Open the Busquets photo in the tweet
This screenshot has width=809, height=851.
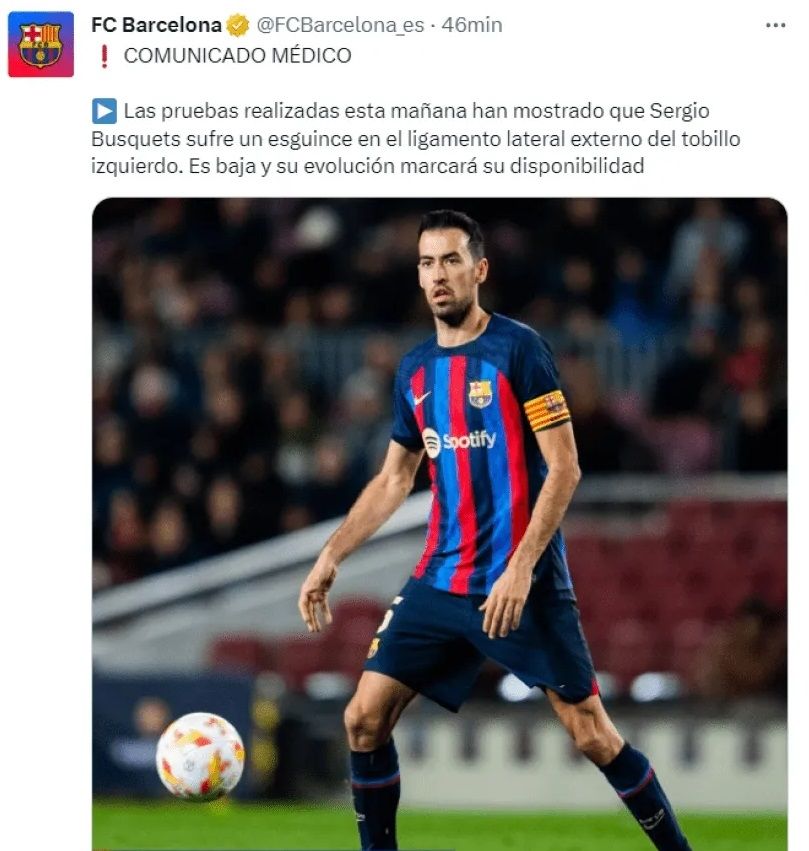[x=440, y=520]
